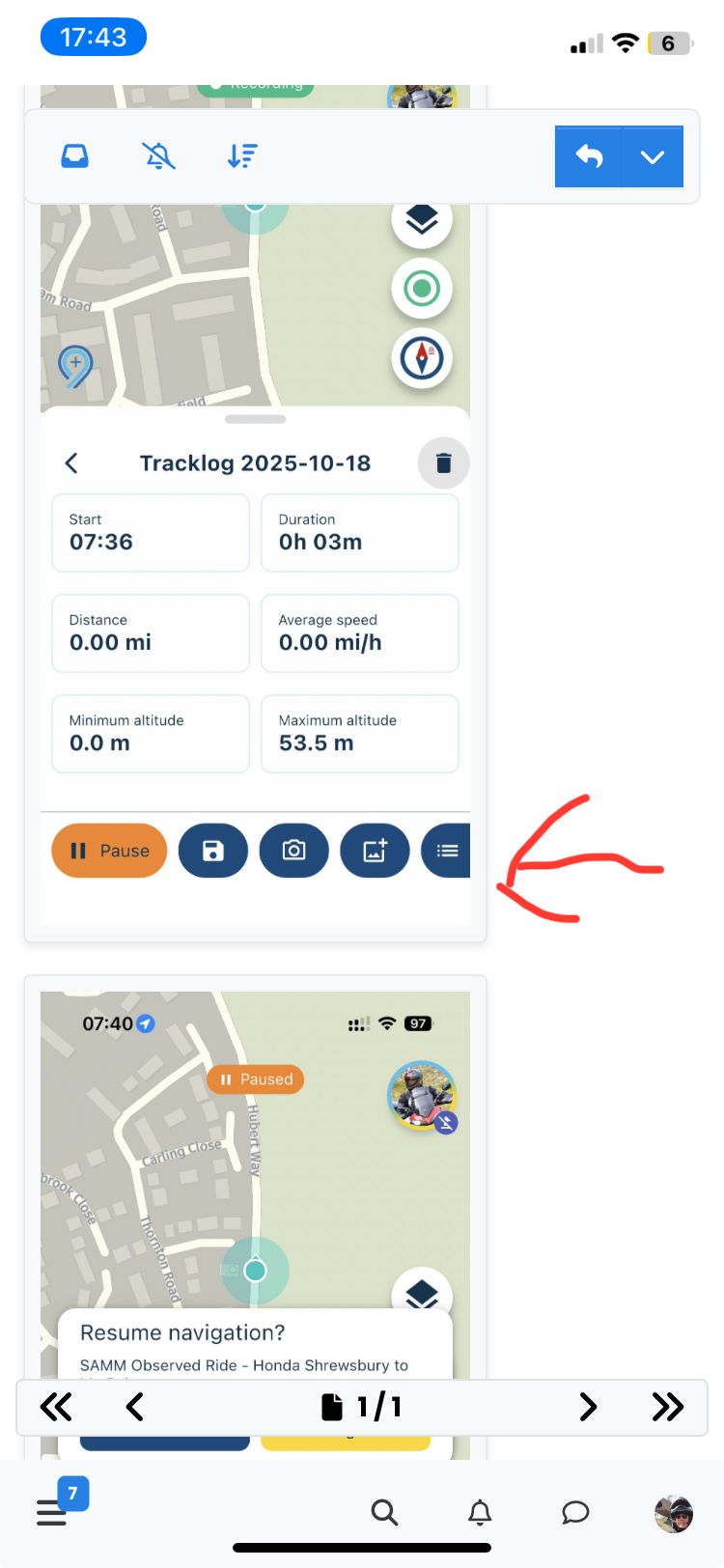This screenshot has width=724, height=1568.
Task: Expand the dropdown next to reply
Action: click(653, 156)
